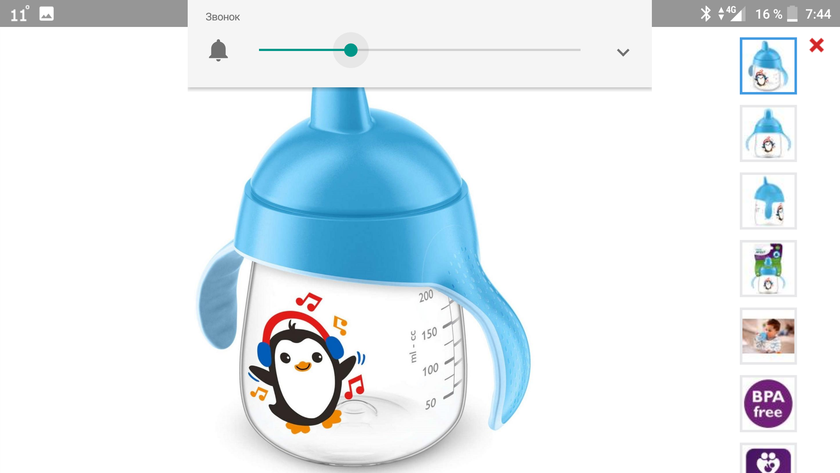The width and height of the screenshot is (840, 473).
Task: Close the image gallery with red X
Action: click(816, 46)
